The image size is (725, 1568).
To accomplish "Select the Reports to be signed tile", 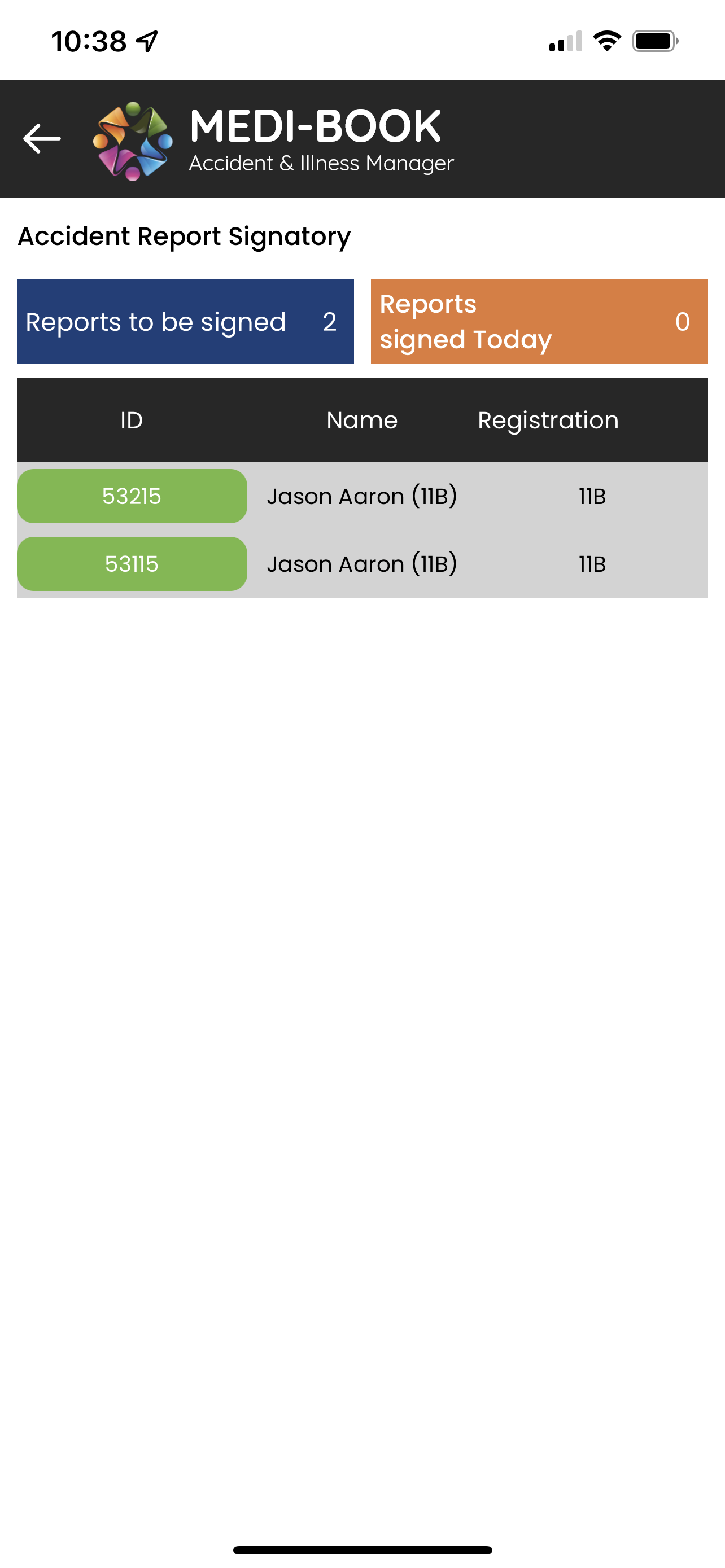I will [x=185, y=322].
